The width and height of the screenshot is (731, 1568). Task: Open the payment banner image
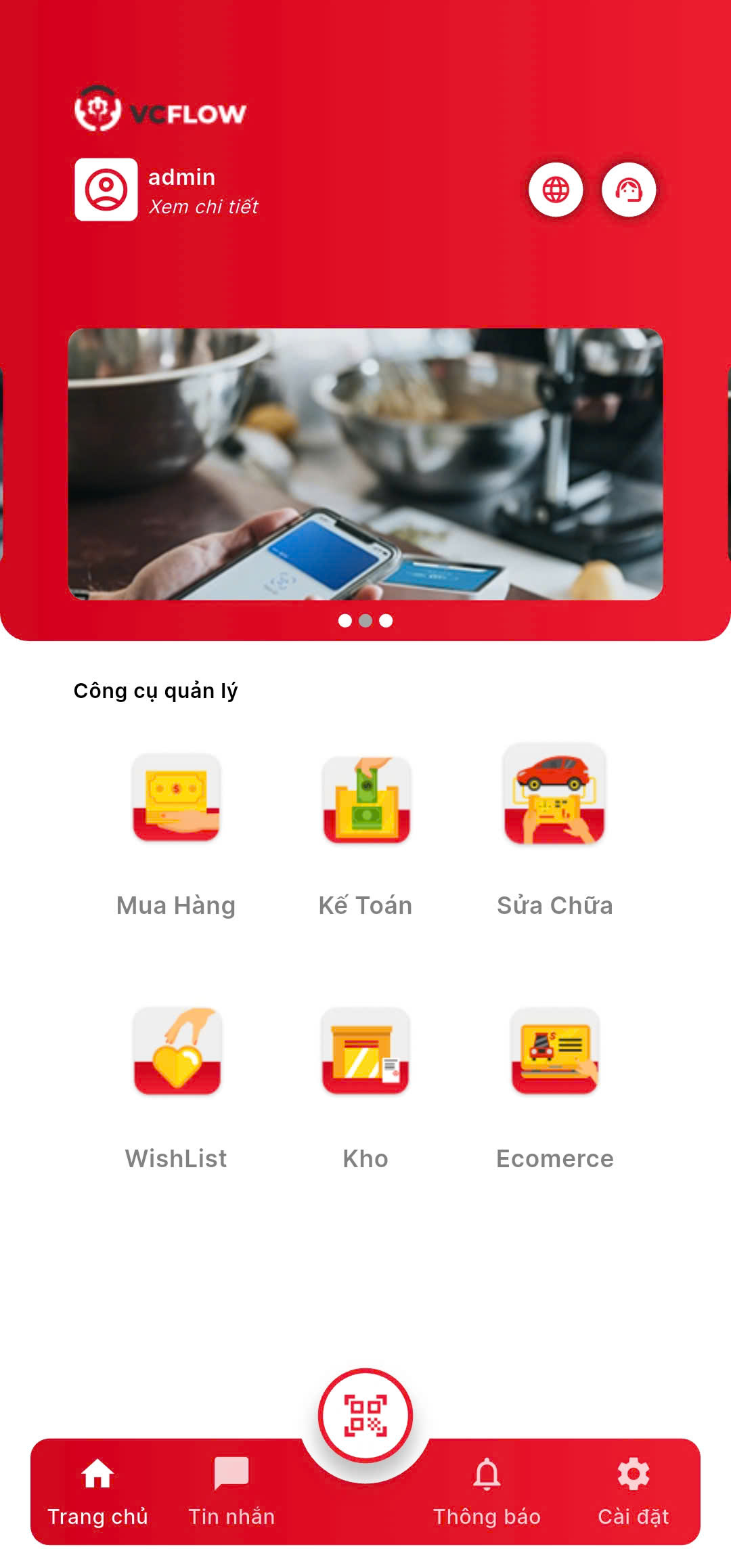click(365, 464)
